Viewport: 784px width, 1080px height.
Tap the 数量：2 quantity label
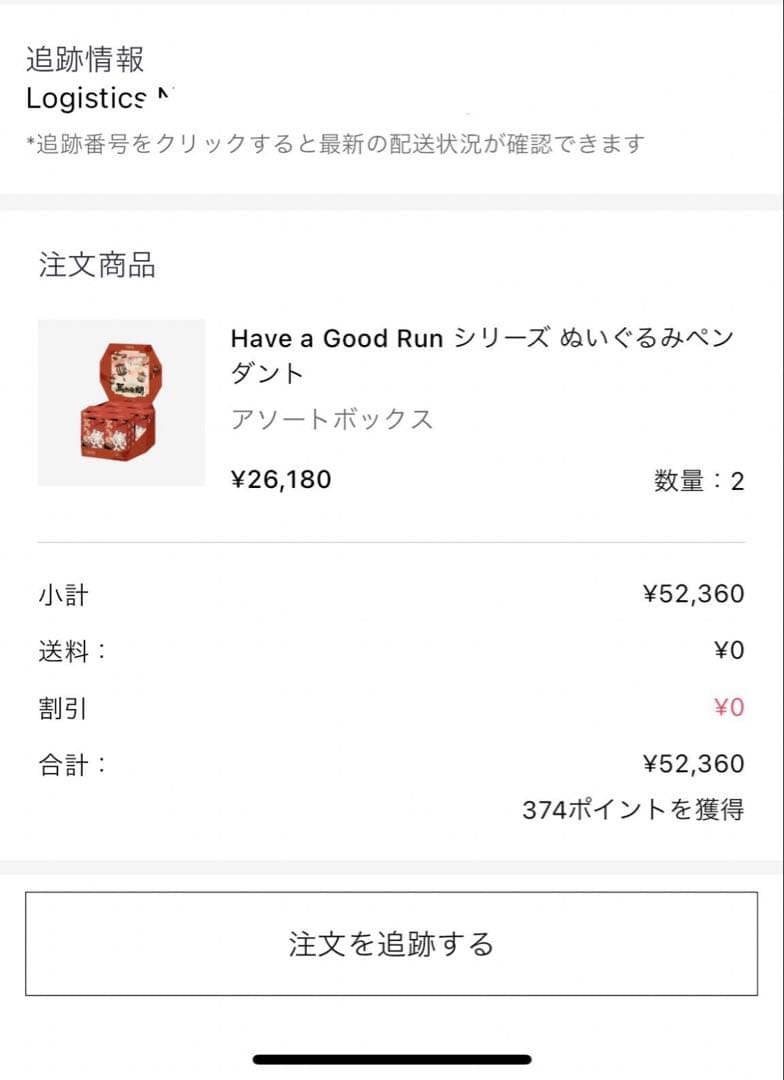(700, 481)
